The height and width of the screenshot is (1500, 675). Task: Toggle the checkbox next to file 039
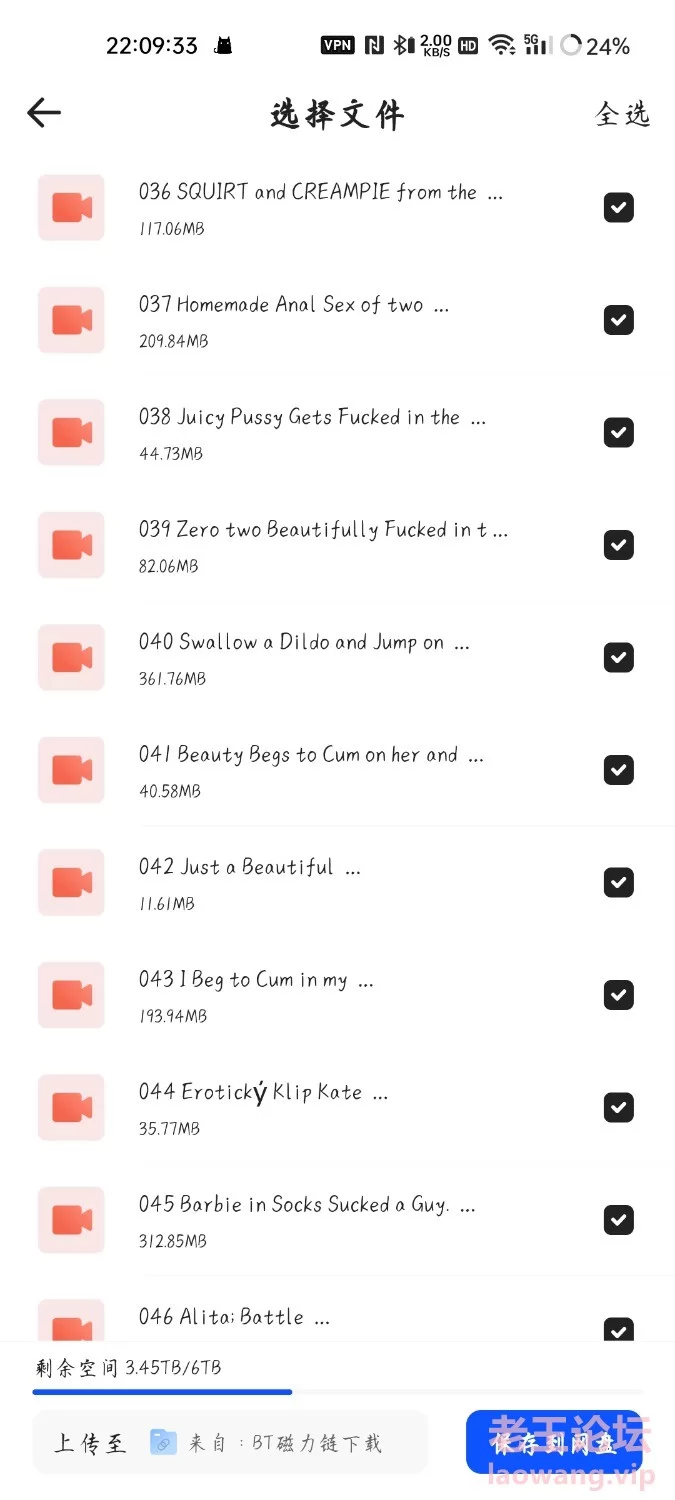[x=619, y=545]
